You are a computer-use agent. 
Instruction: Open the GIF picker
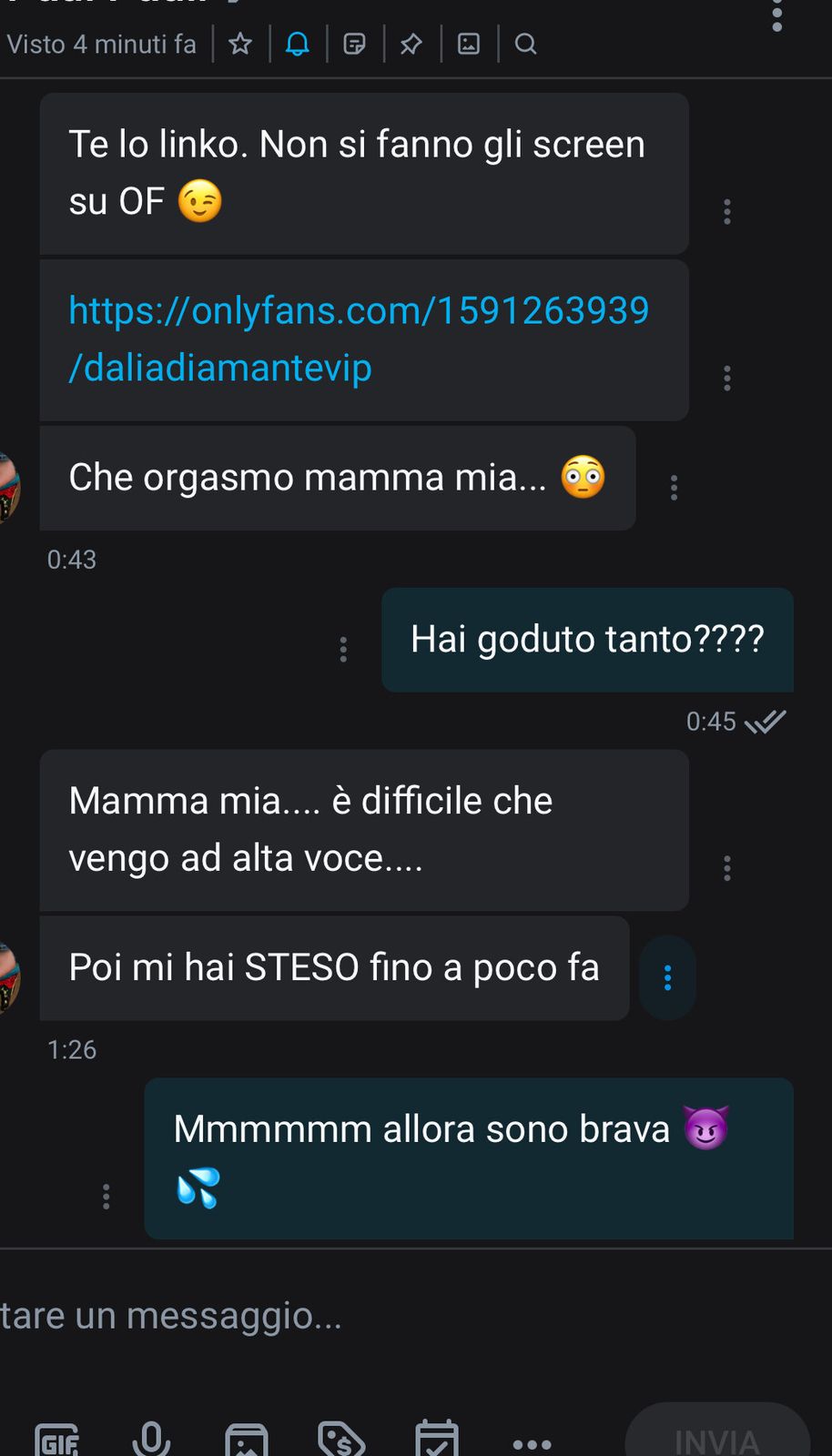(x=56, y=1441)
